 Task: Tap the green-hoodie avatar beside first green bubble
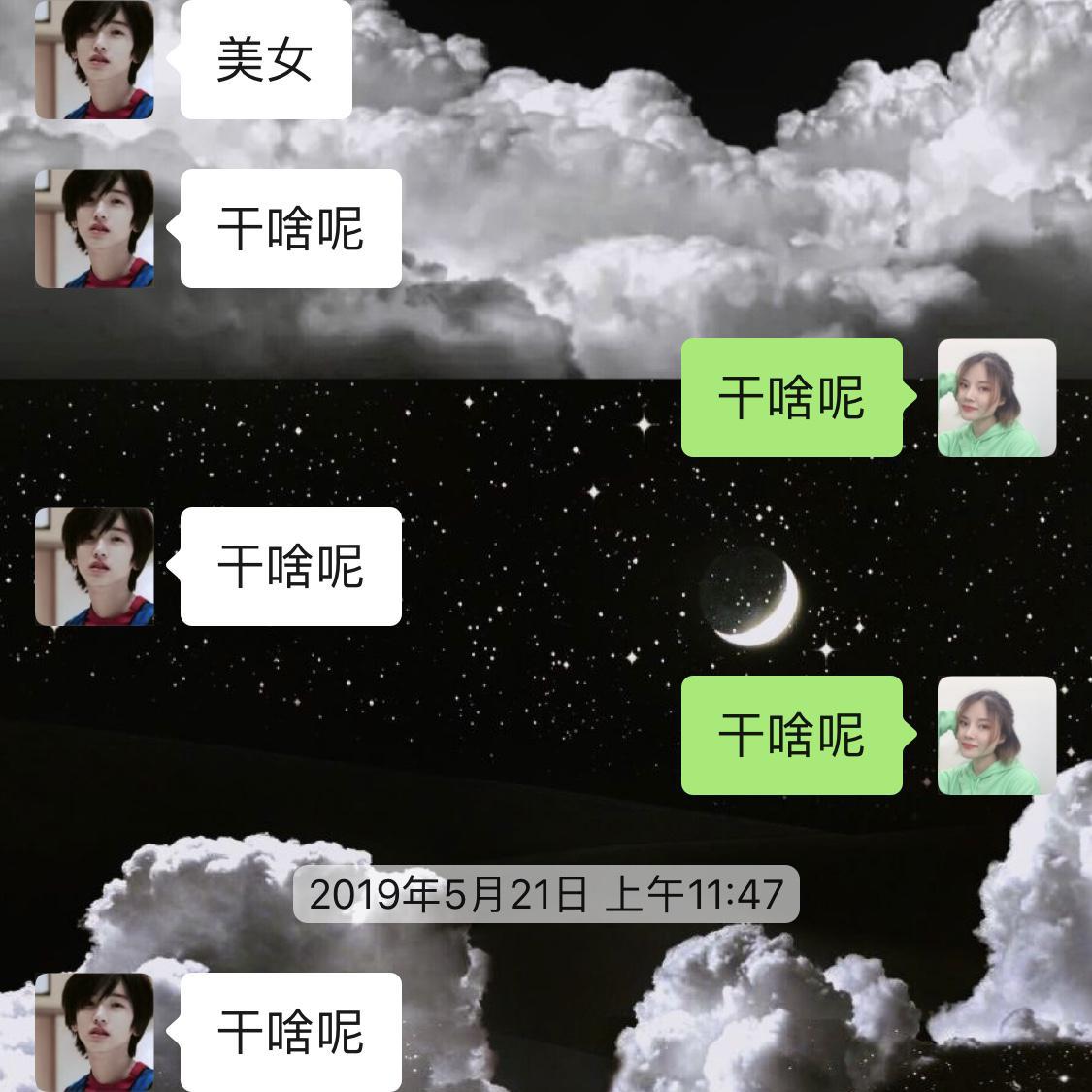996,398
